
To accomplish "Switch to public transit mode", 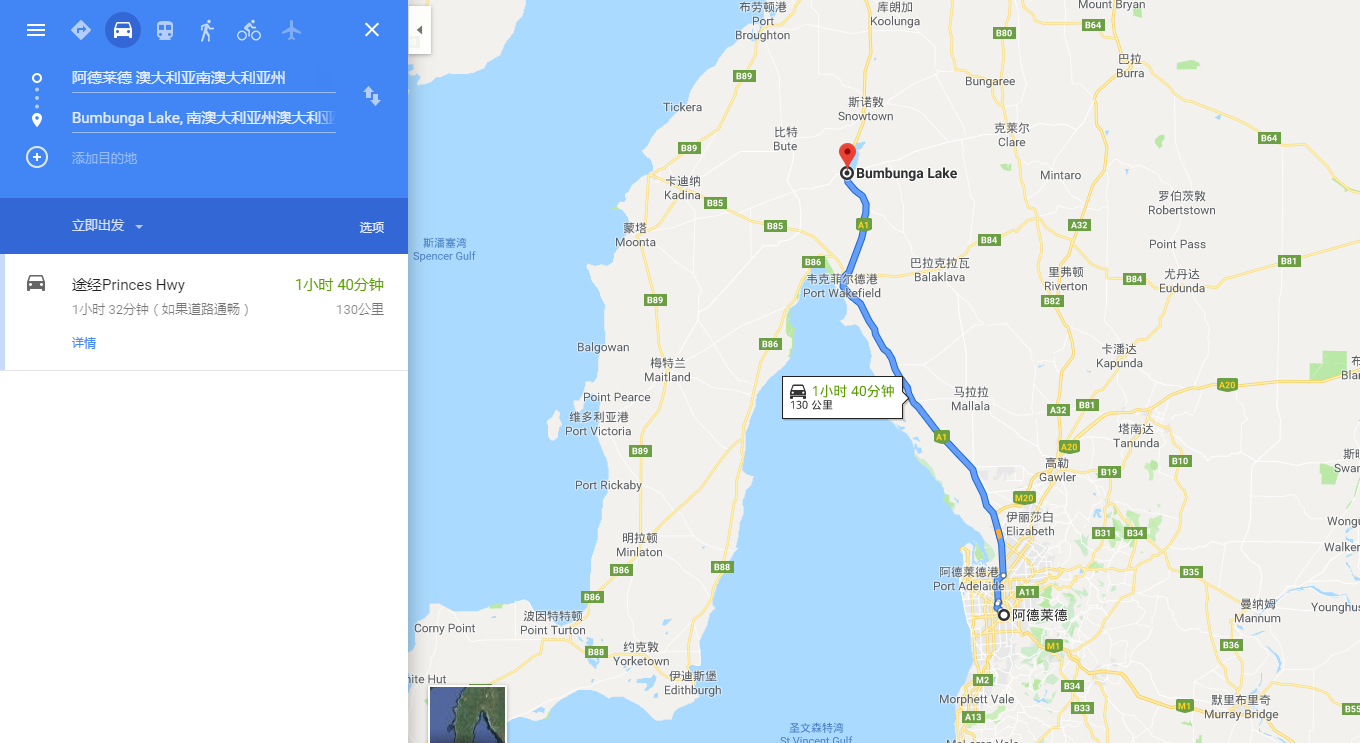I will pyautogui.click(x=165, y=30).
